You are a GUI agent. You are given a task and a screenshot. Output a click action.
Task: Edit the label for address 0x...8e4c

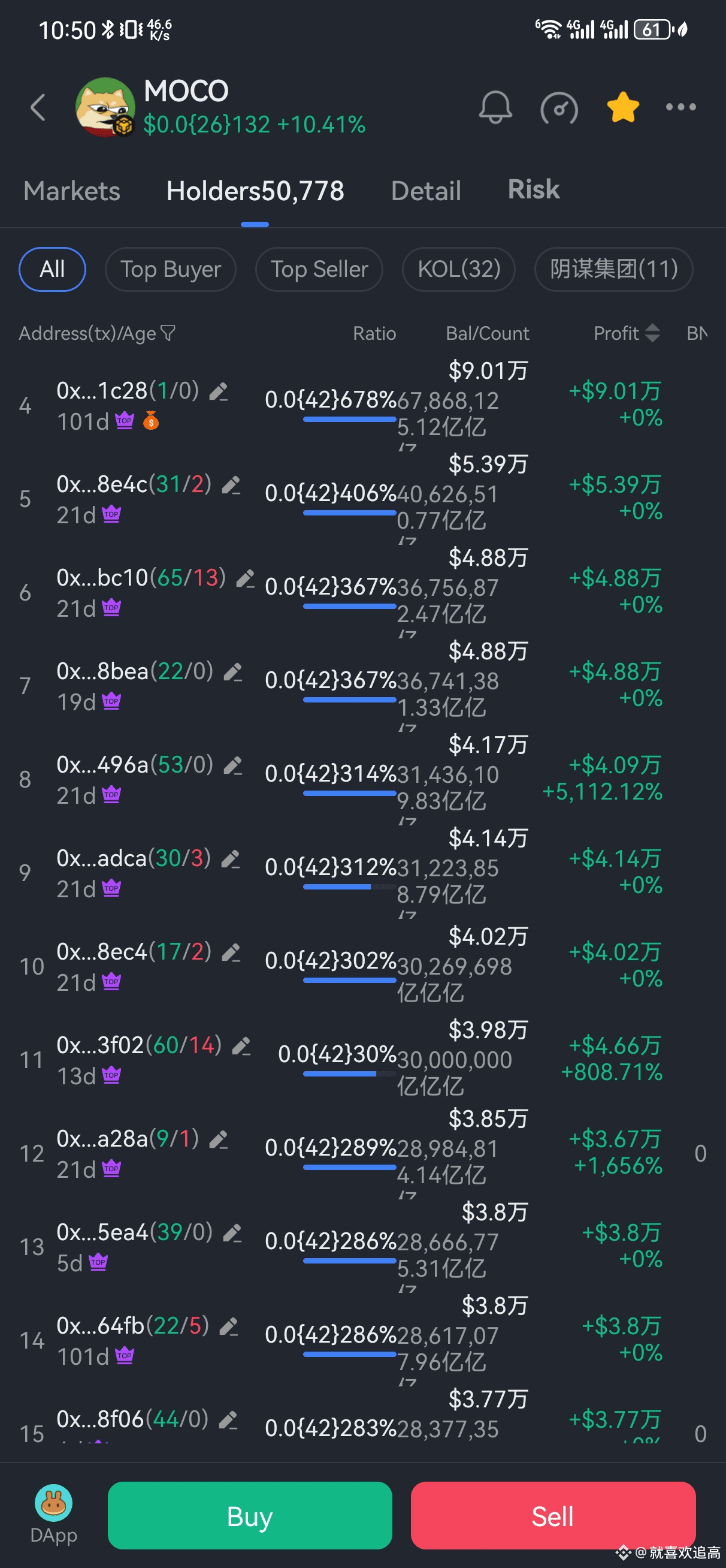pos(231,485)
